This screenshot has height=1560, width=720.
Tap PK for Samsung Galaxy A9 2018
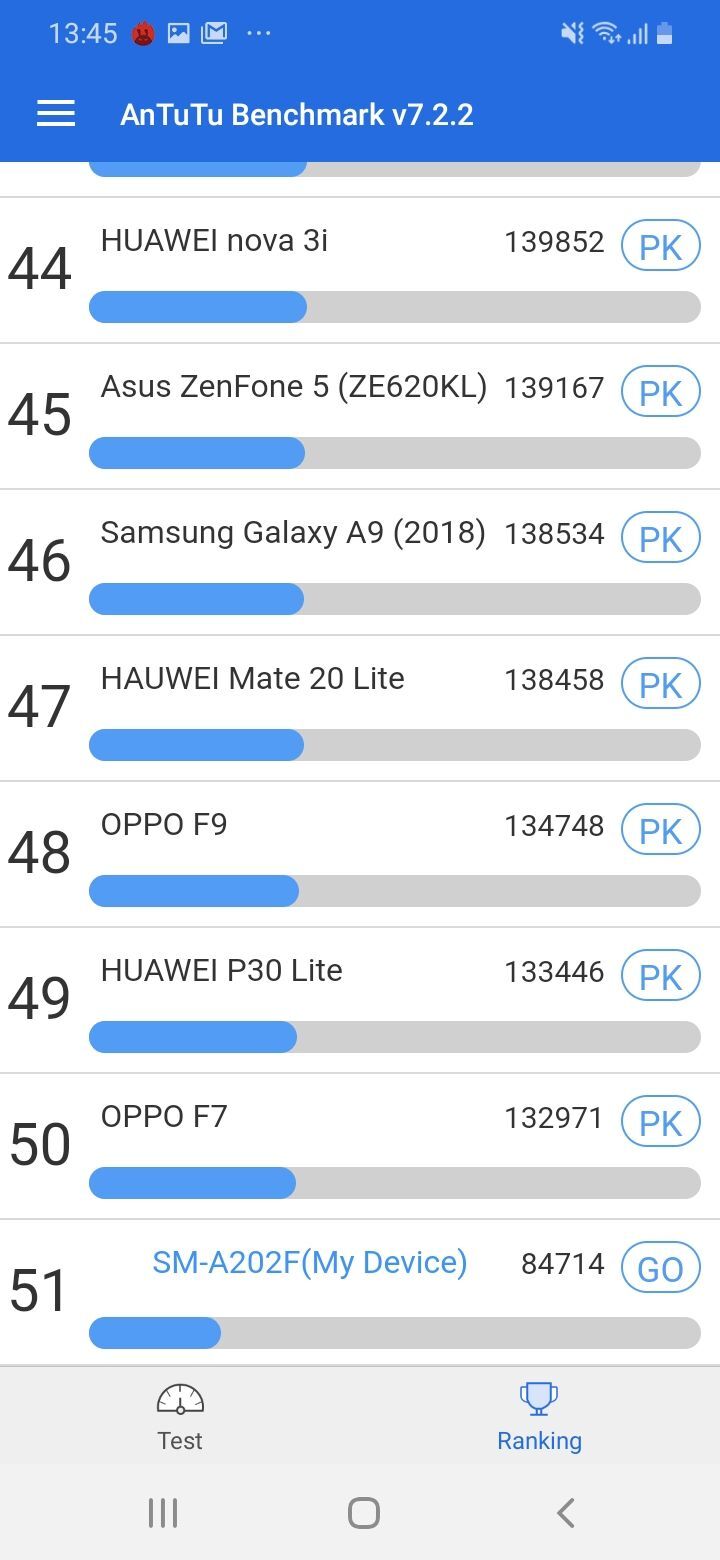[x=660, y=537]
